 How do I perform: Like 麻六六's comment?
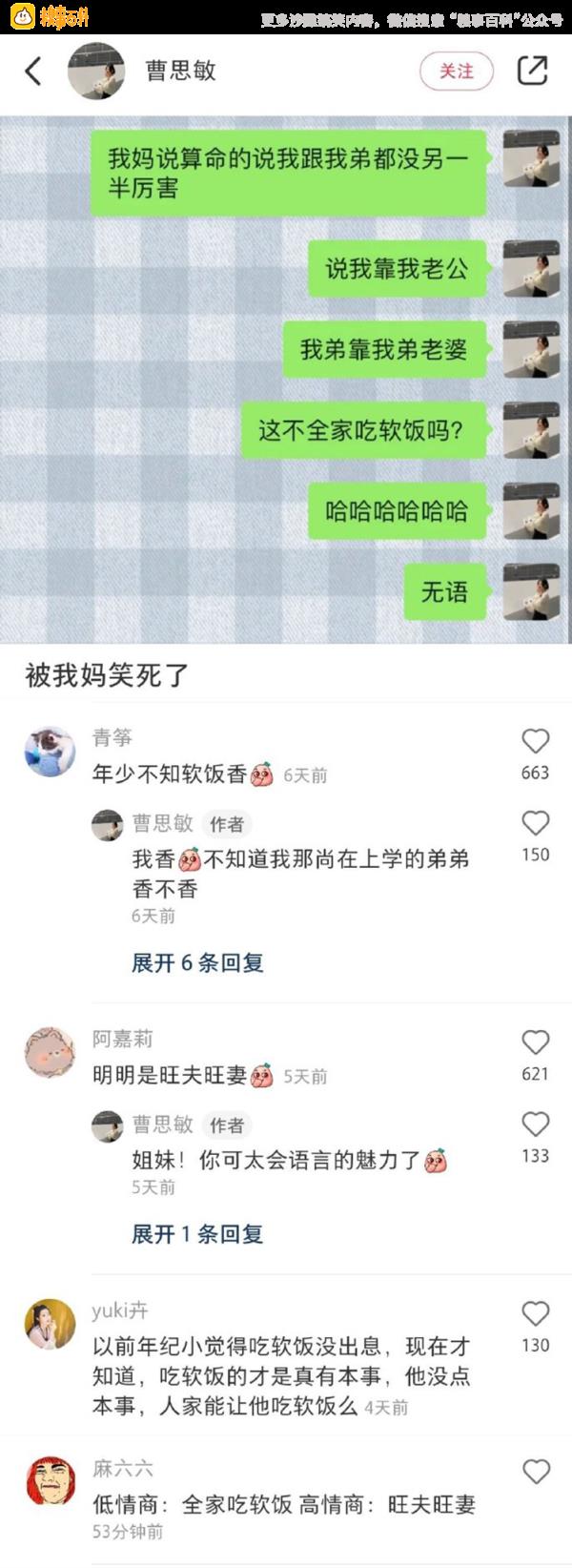[536, 1472]
